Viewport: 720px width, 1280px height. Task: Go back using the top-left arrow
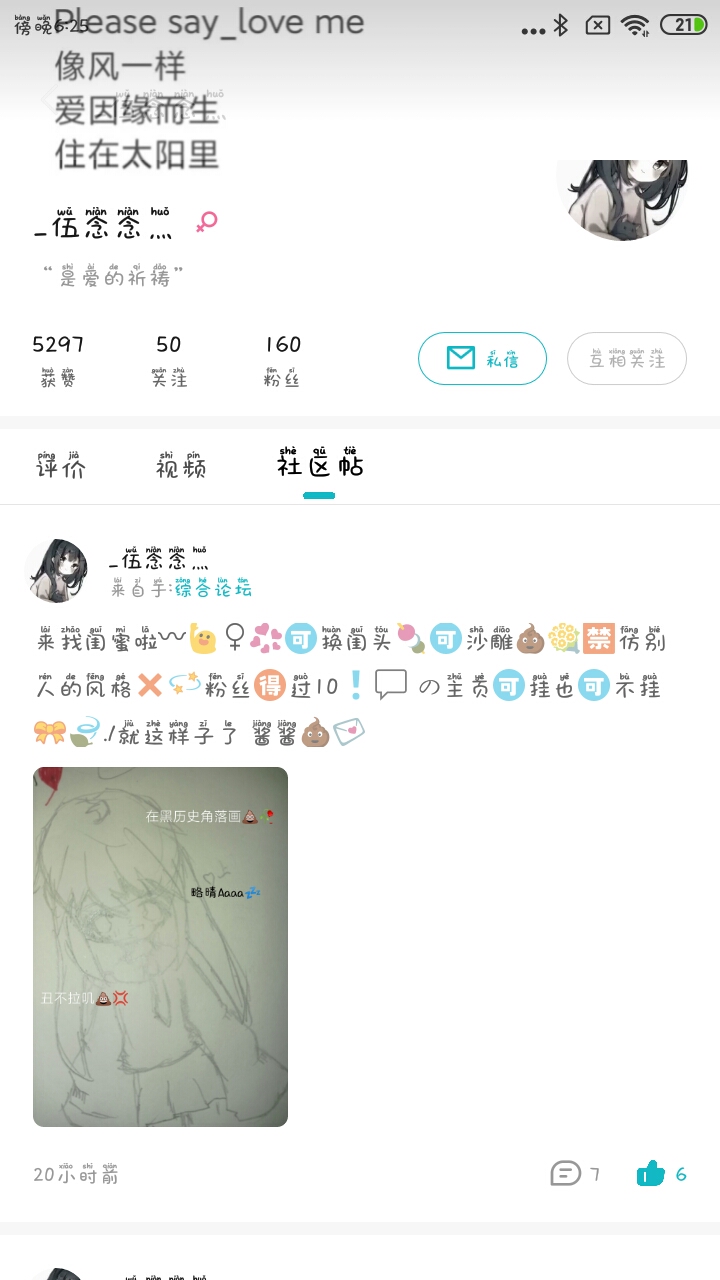tap(48, 98)
